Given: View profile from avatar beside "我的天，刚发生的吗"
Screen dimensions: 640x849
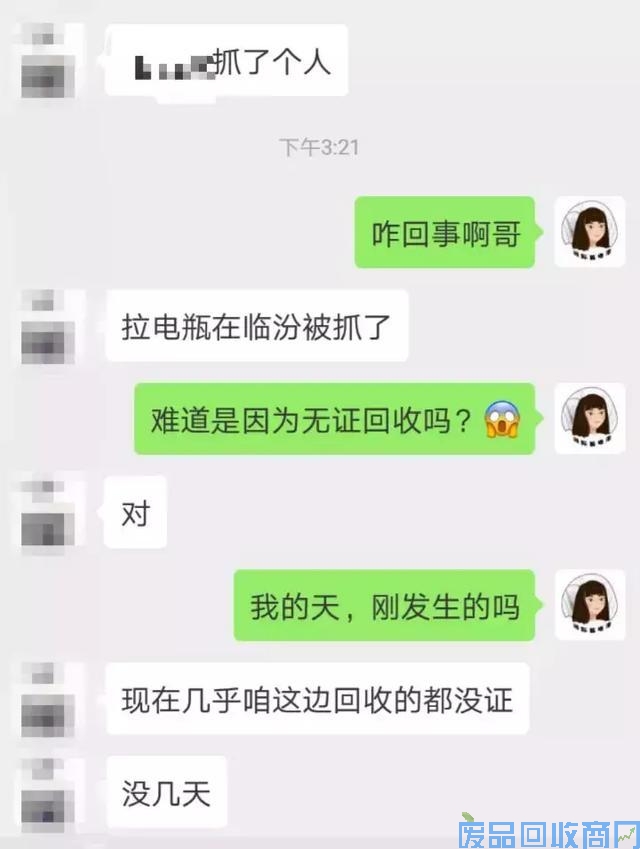Looking at the screenshot, I should tap(590, 605).
